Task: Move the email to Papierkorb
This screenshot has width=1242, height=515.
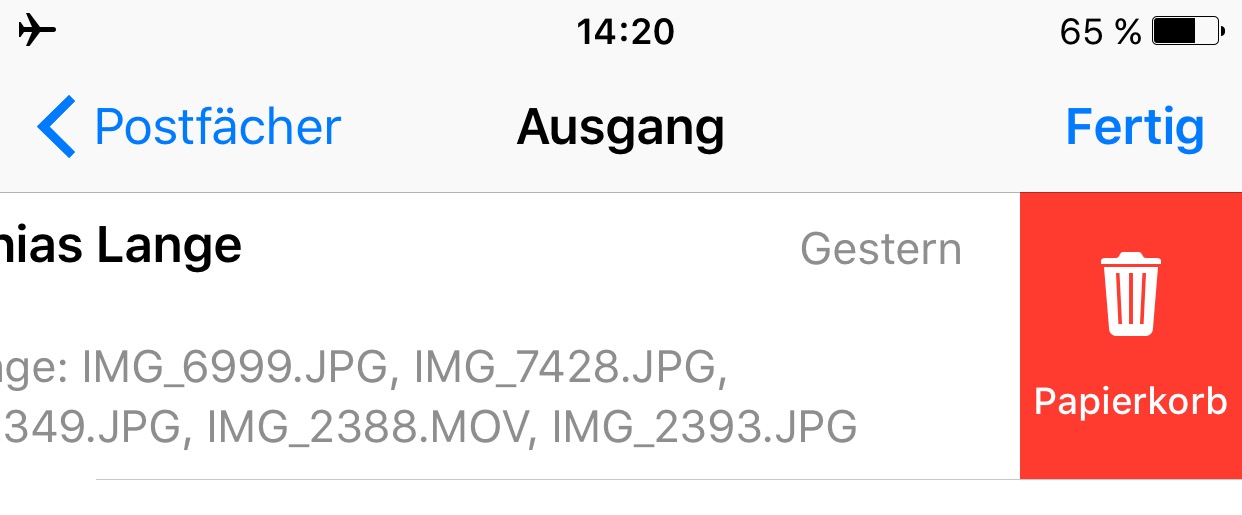Action: click(x=1130, y=336)
